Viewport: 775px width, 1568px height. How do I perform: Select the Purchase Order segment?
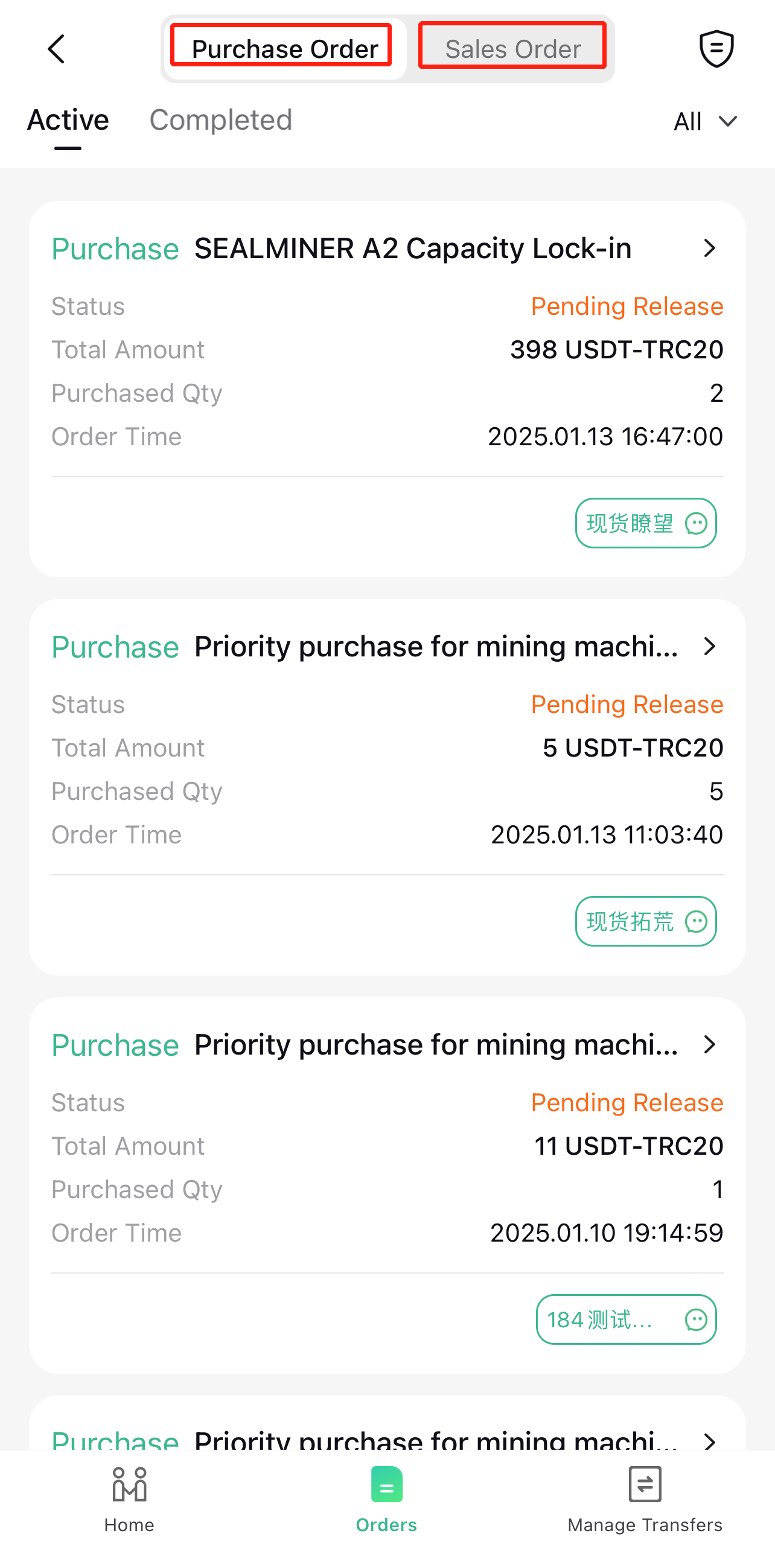(x=284, y=49)
